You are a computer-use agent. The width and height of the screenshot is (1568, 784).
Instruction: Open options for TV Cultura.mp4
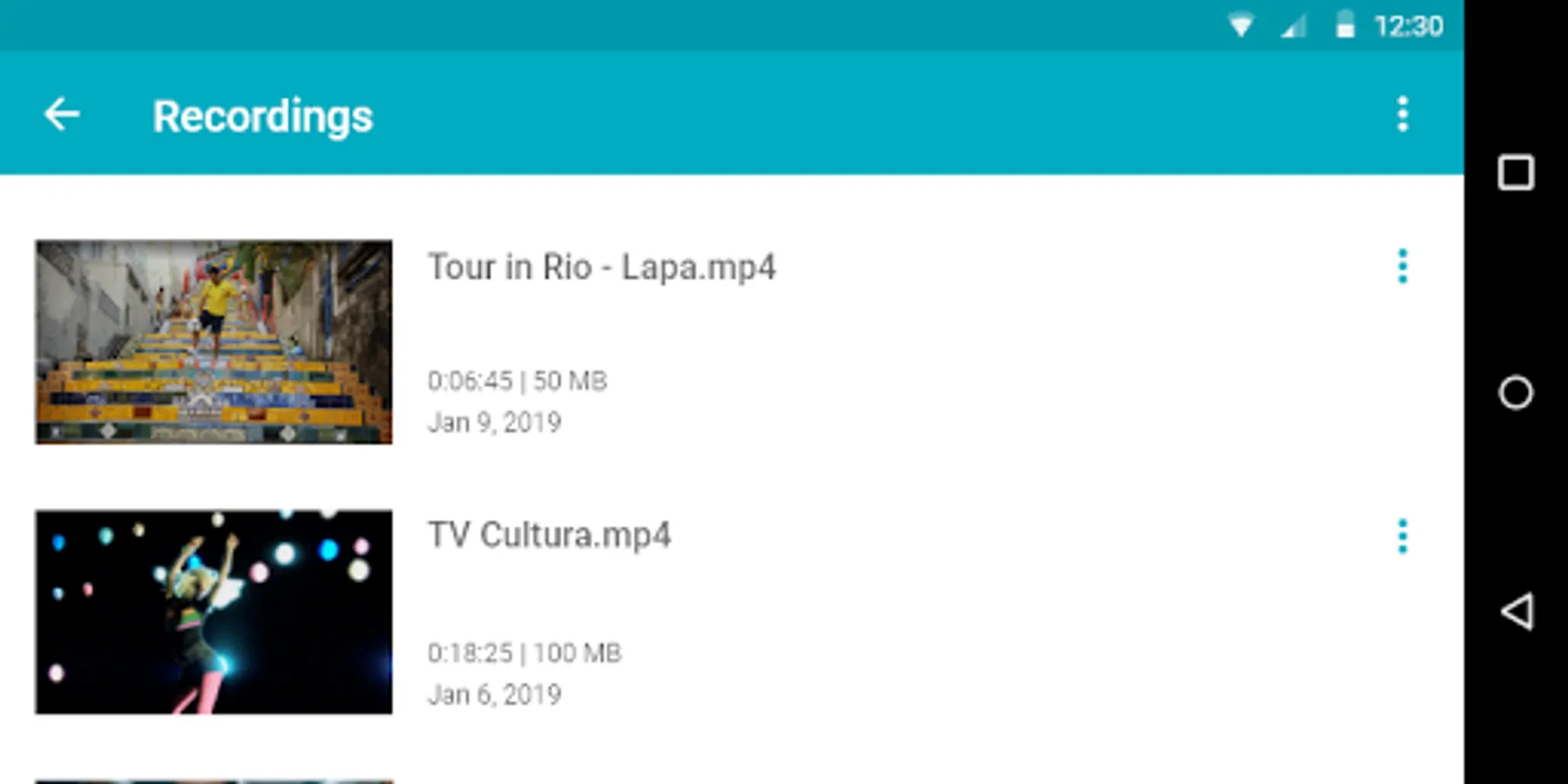click(x=1402, y=536)
